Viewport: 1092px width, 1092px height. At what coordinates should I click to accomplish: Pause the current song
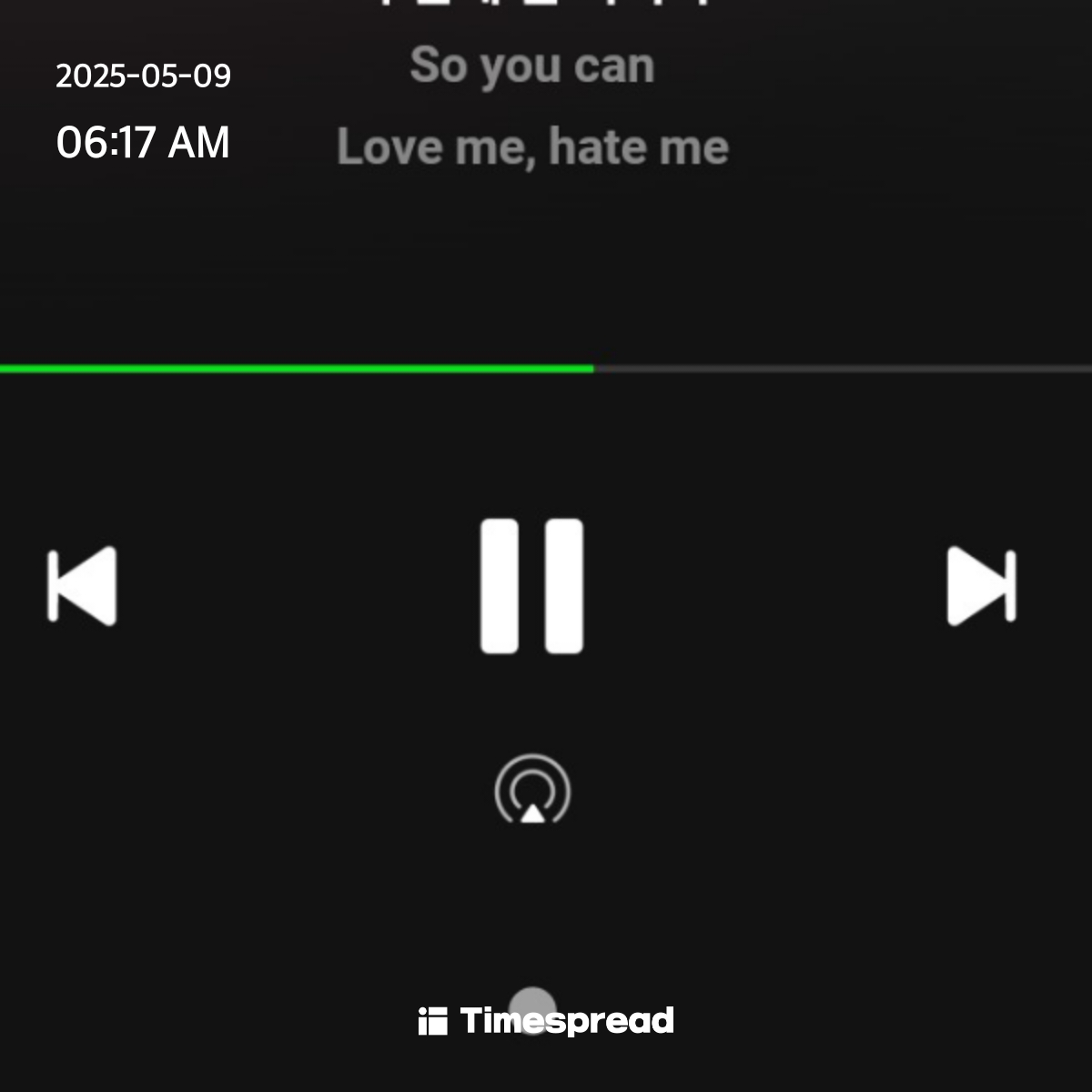(531, 586)
